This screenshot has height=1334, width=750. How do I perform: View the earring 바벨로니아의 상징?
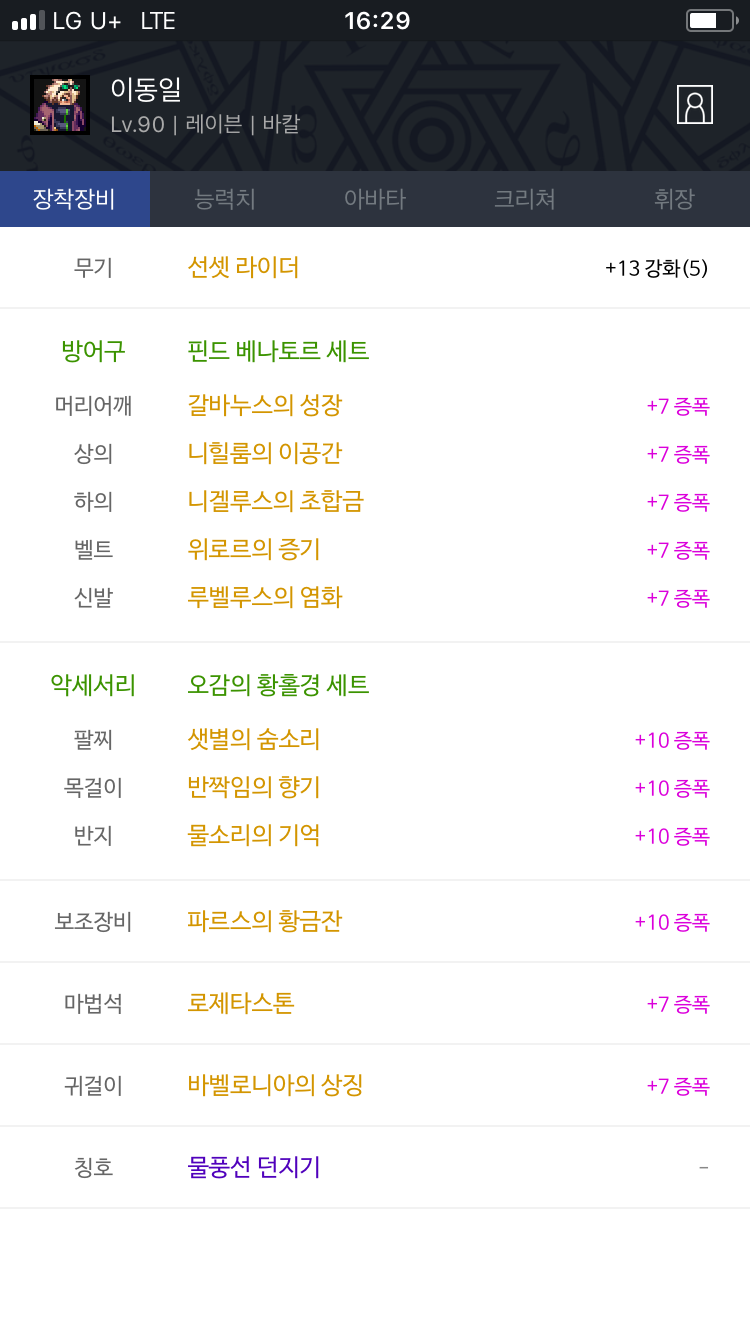coord(275,1085)
